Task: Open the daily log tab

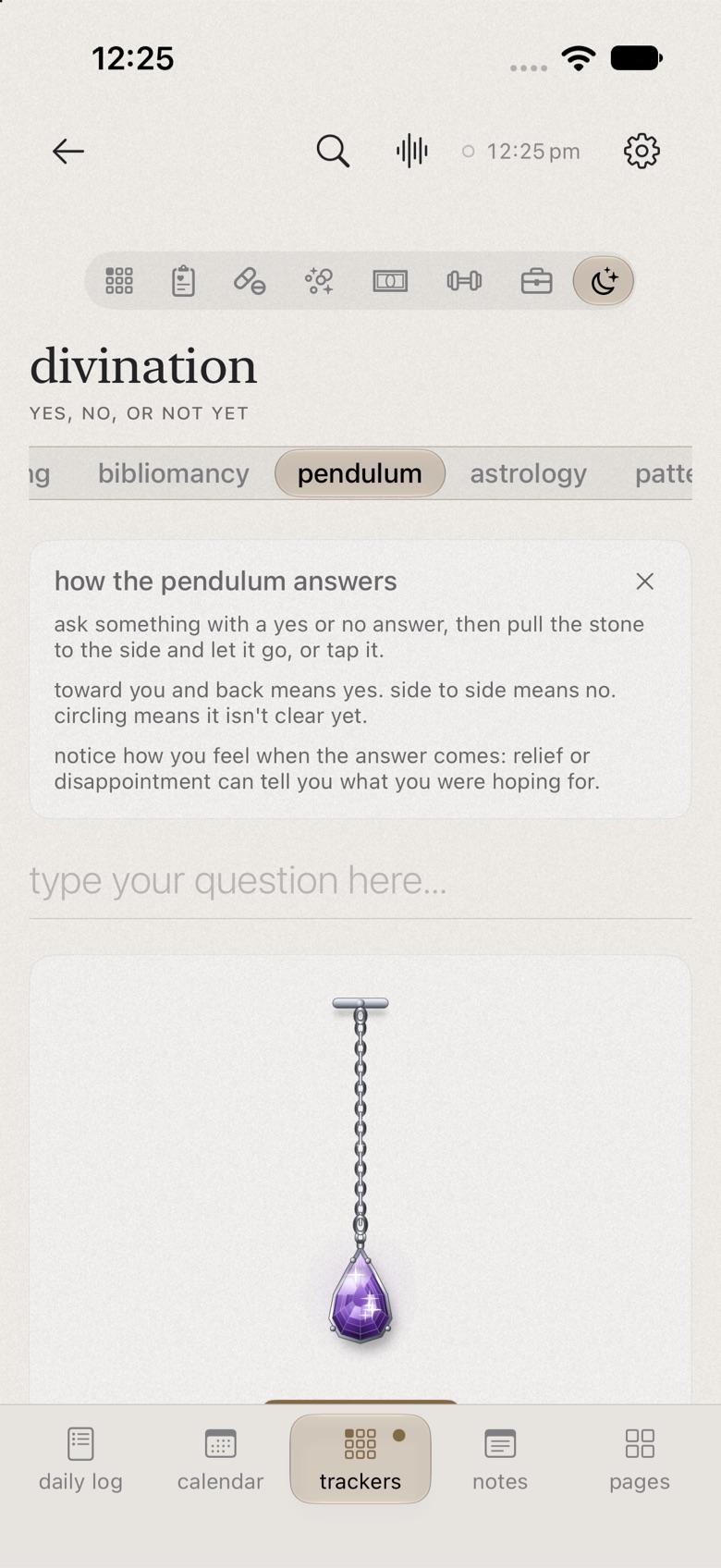Action: tap(80, 1460)
